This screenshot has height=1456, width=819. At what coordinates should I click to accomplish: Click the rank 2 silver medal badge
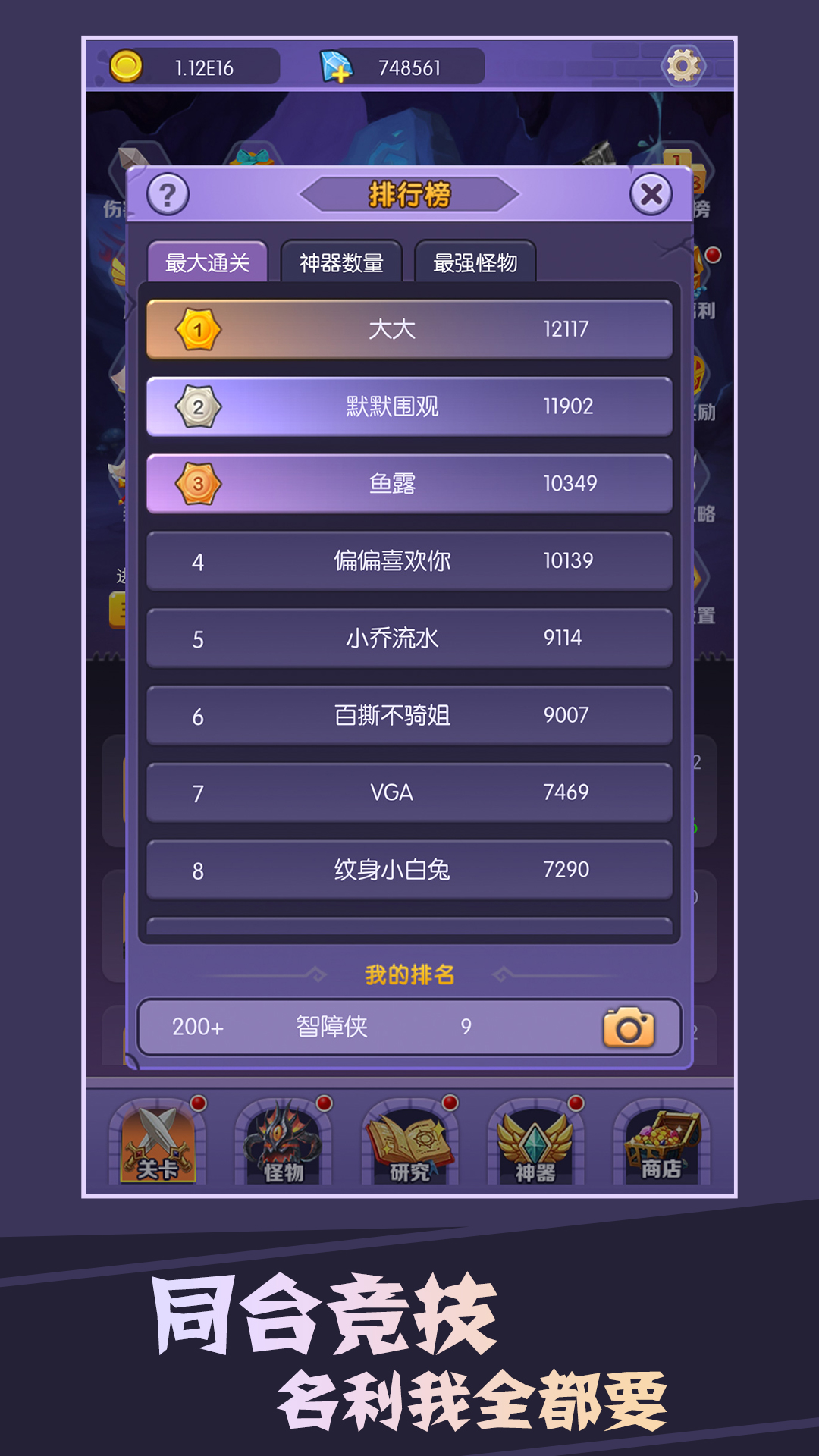tap(197, 406)
